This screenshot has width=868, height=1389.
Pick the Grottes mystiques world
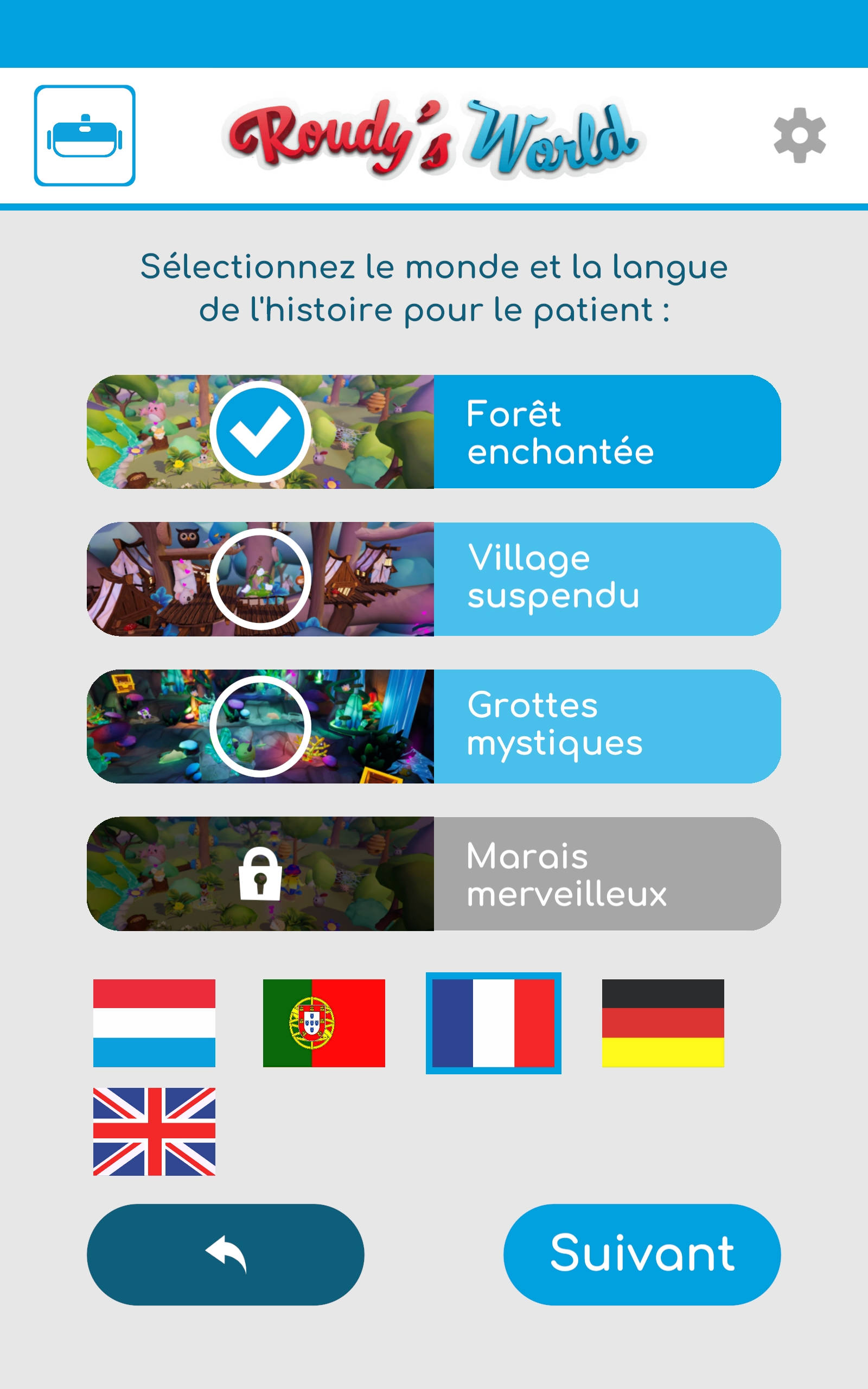pos(433,726)
